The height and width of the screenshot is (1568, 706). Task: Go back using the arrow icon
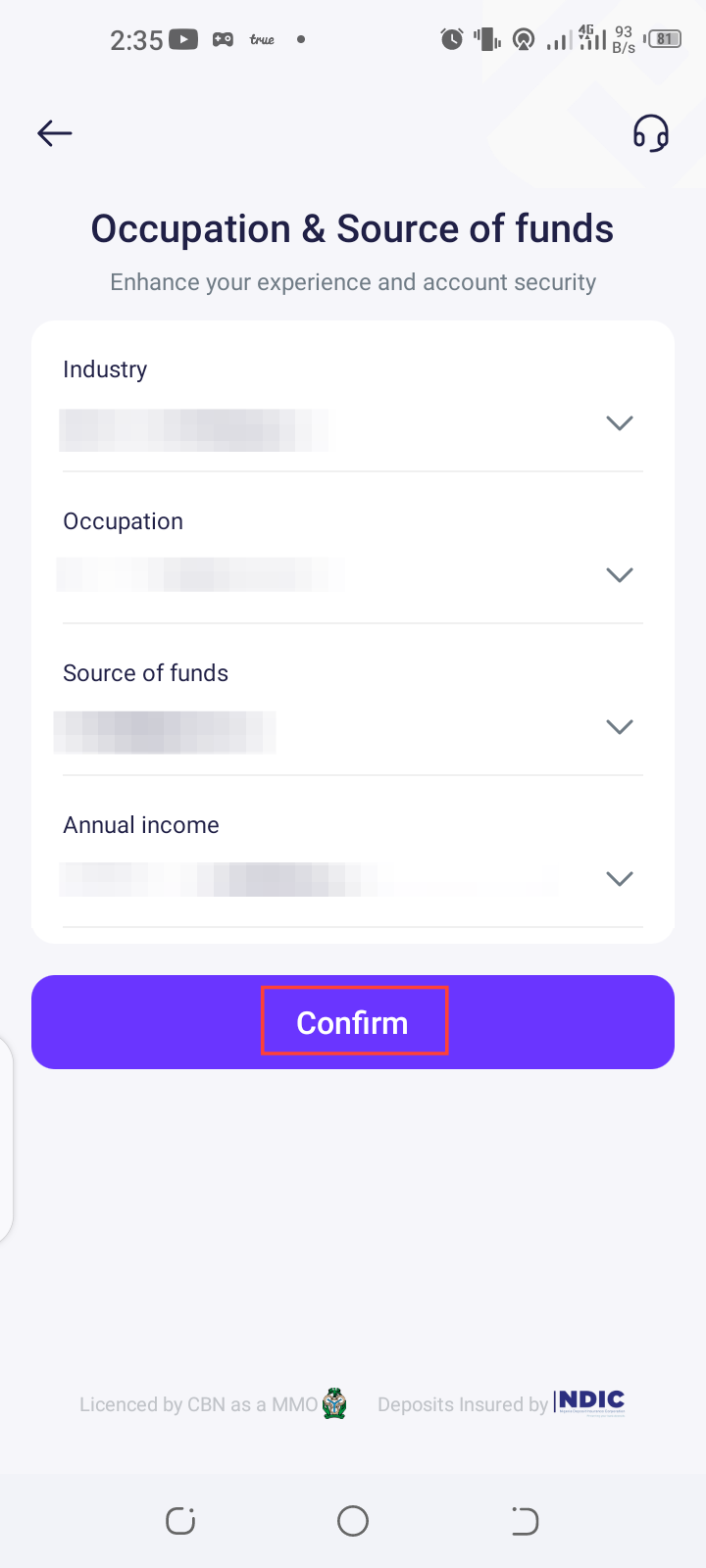tap(55, 133)
